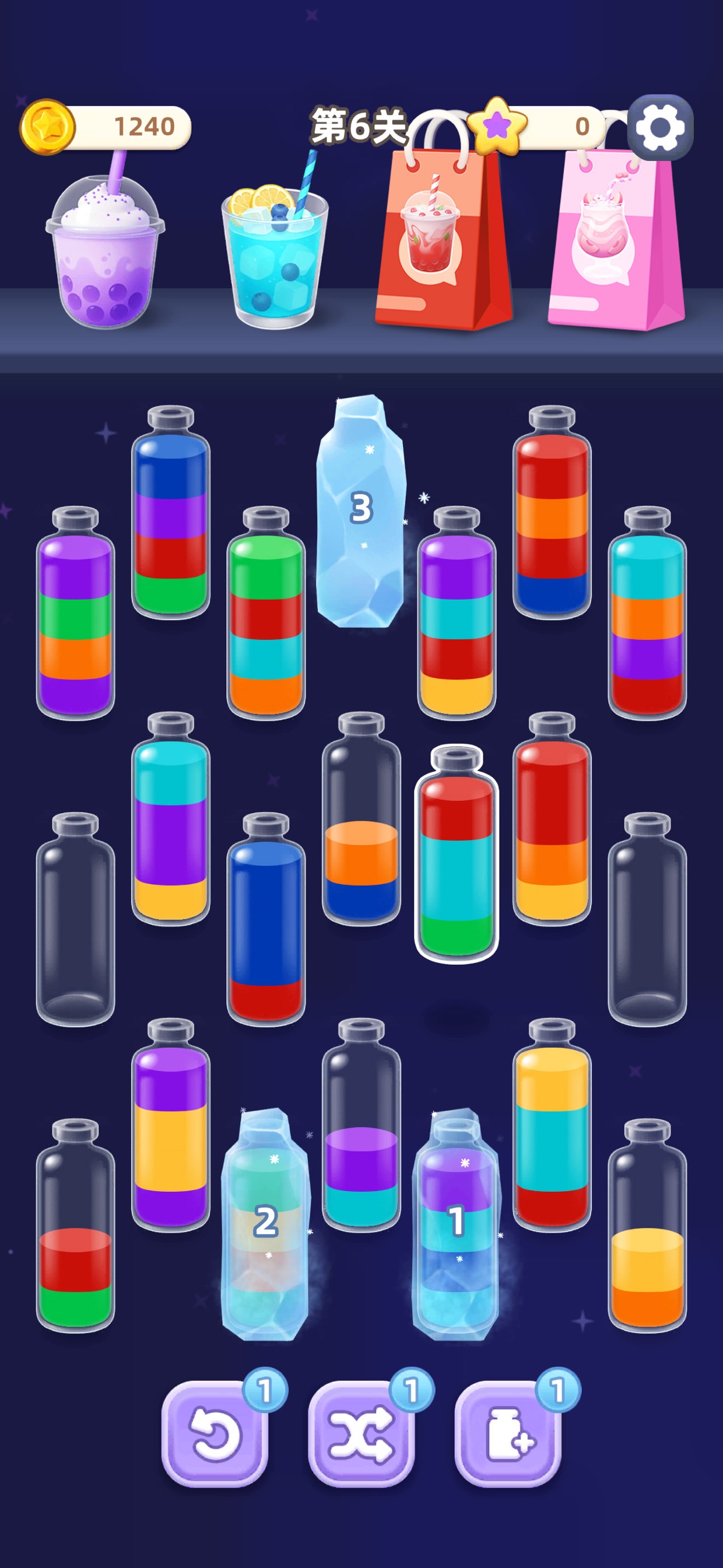Add an extra empty bottle

pos(508,1433)
